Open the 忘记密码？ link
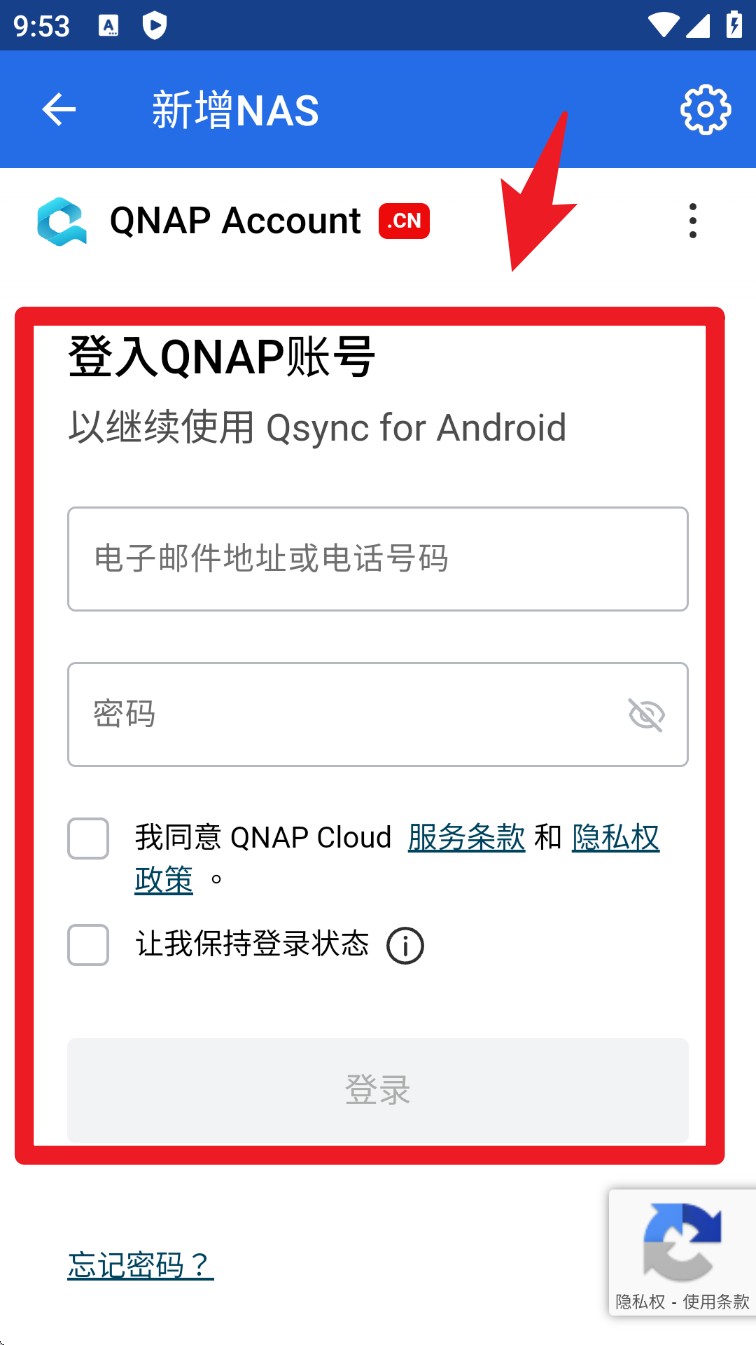 tap(140, 1265)
